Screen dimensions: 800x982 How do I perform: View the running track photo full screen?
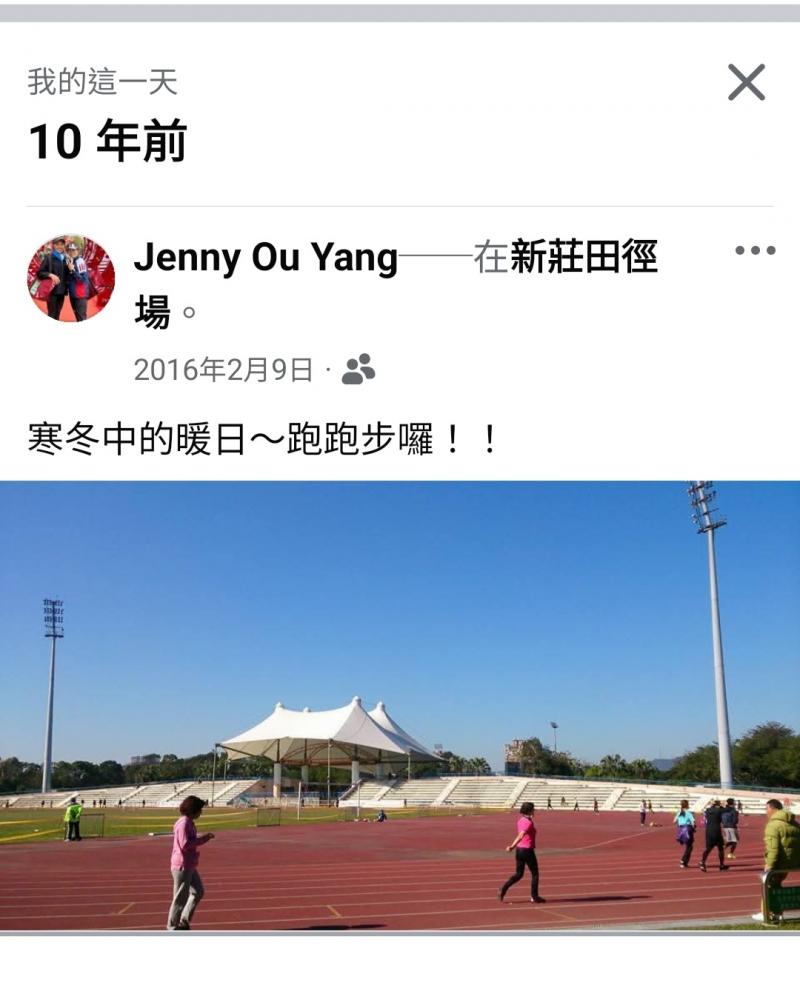point(400,706)
